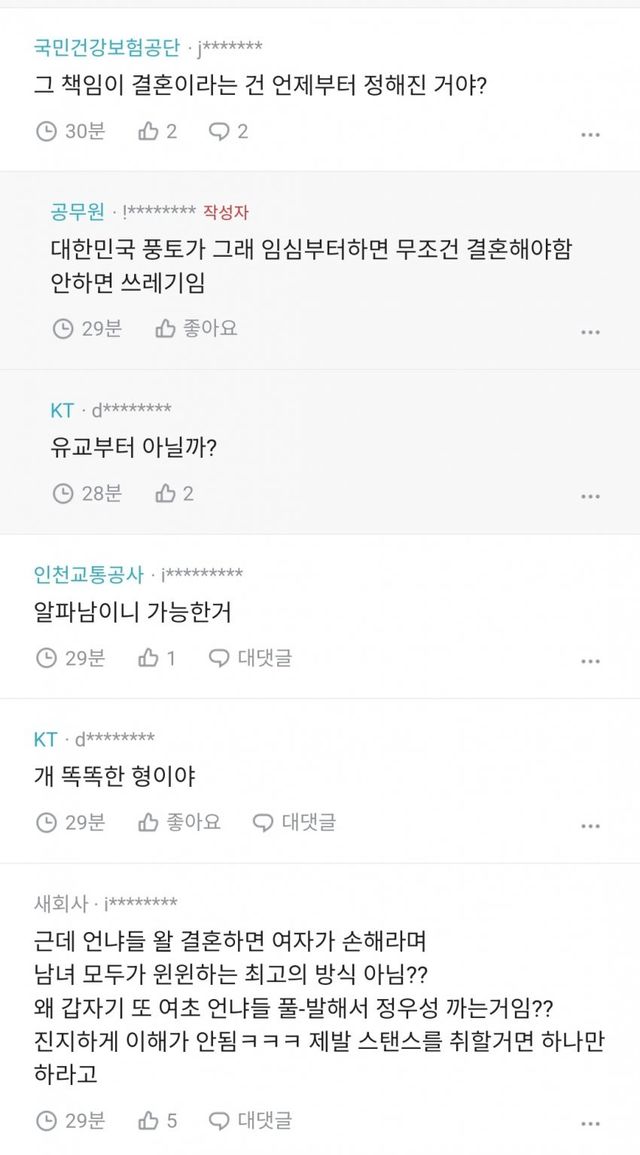The width and height of the screenshot is (640, 1155).
Task: Tap 좋아요 on '개 똑똑한 형이야' comment
Action: (180, 822)
